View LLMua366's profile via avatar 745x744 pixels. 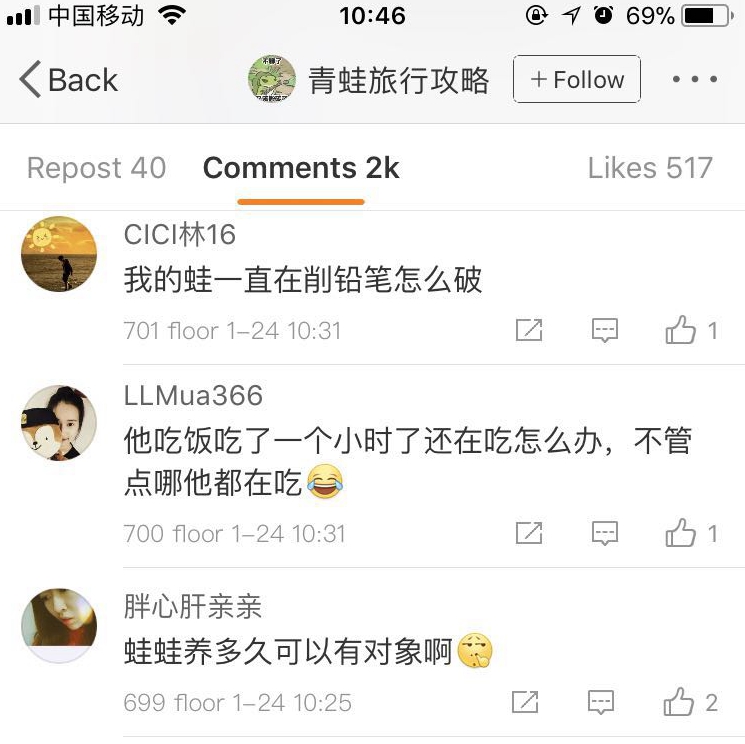click(x=59, y=422)
